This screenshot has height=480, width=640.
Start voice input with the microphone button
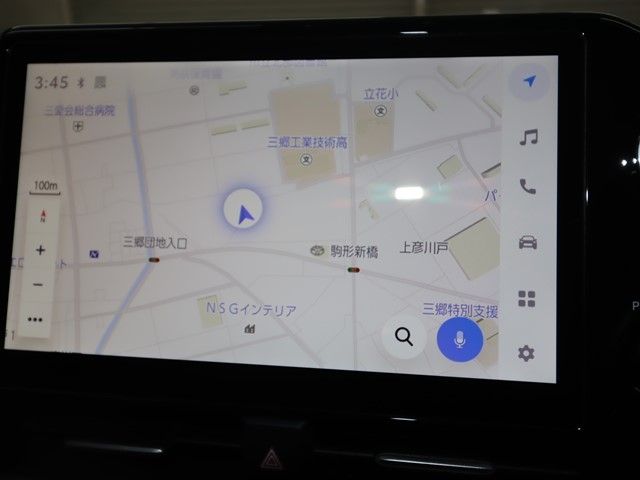pos(460,340)
